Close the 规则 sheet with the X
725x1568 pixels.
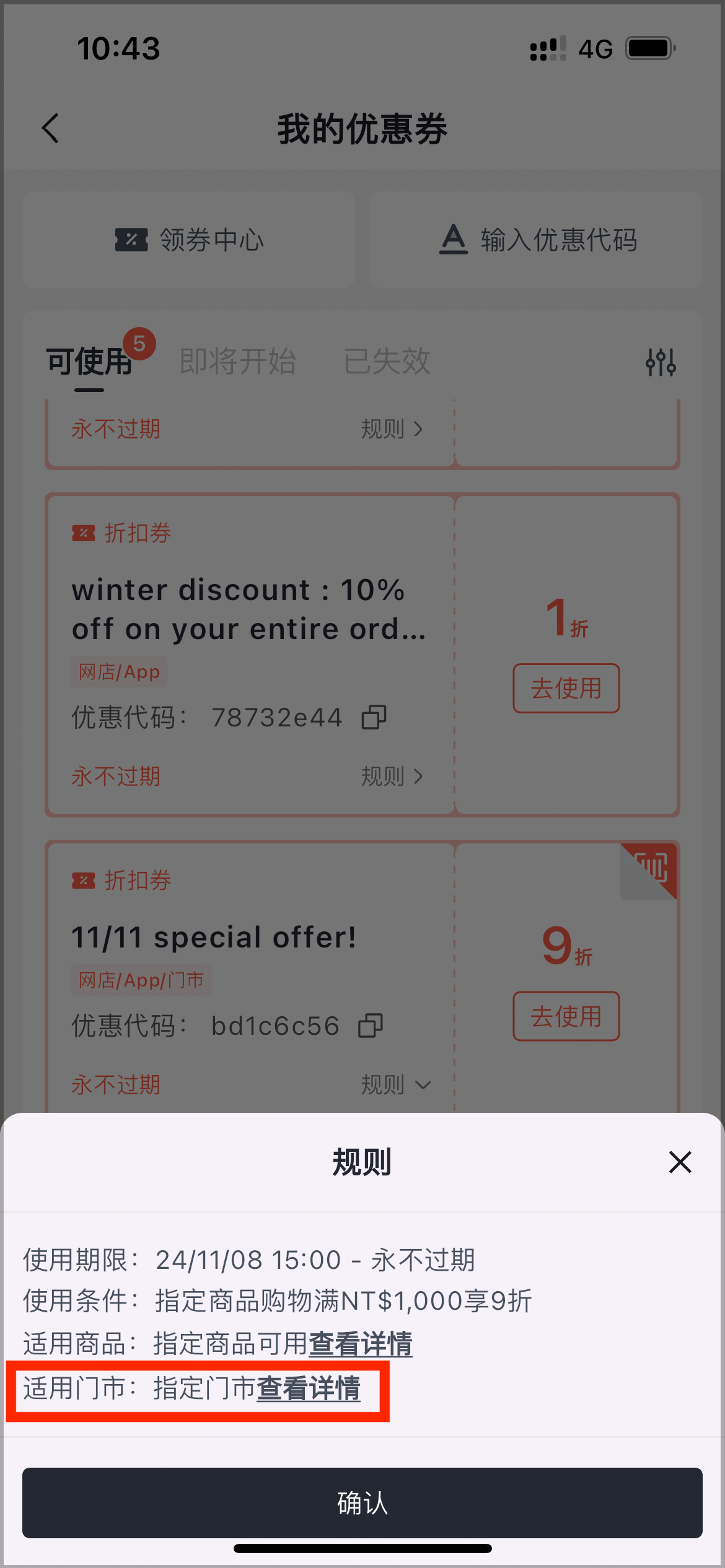(680, 1162)
